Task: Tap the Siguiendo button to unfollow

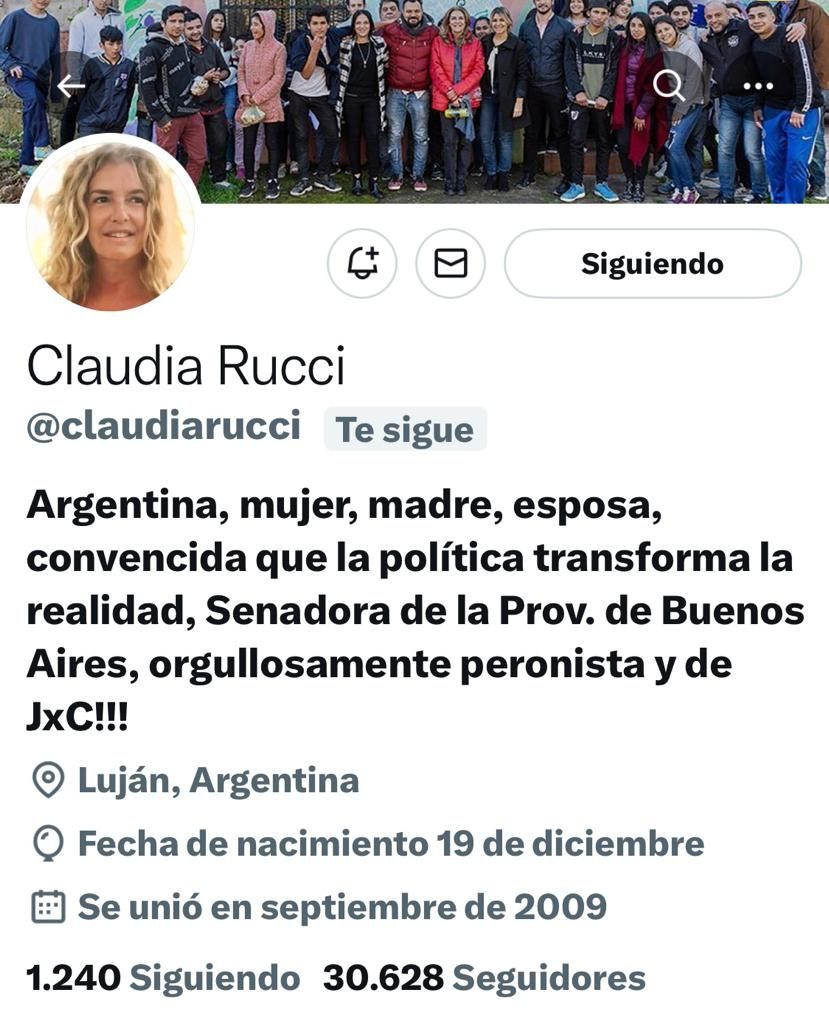Action: coord(652,264)
